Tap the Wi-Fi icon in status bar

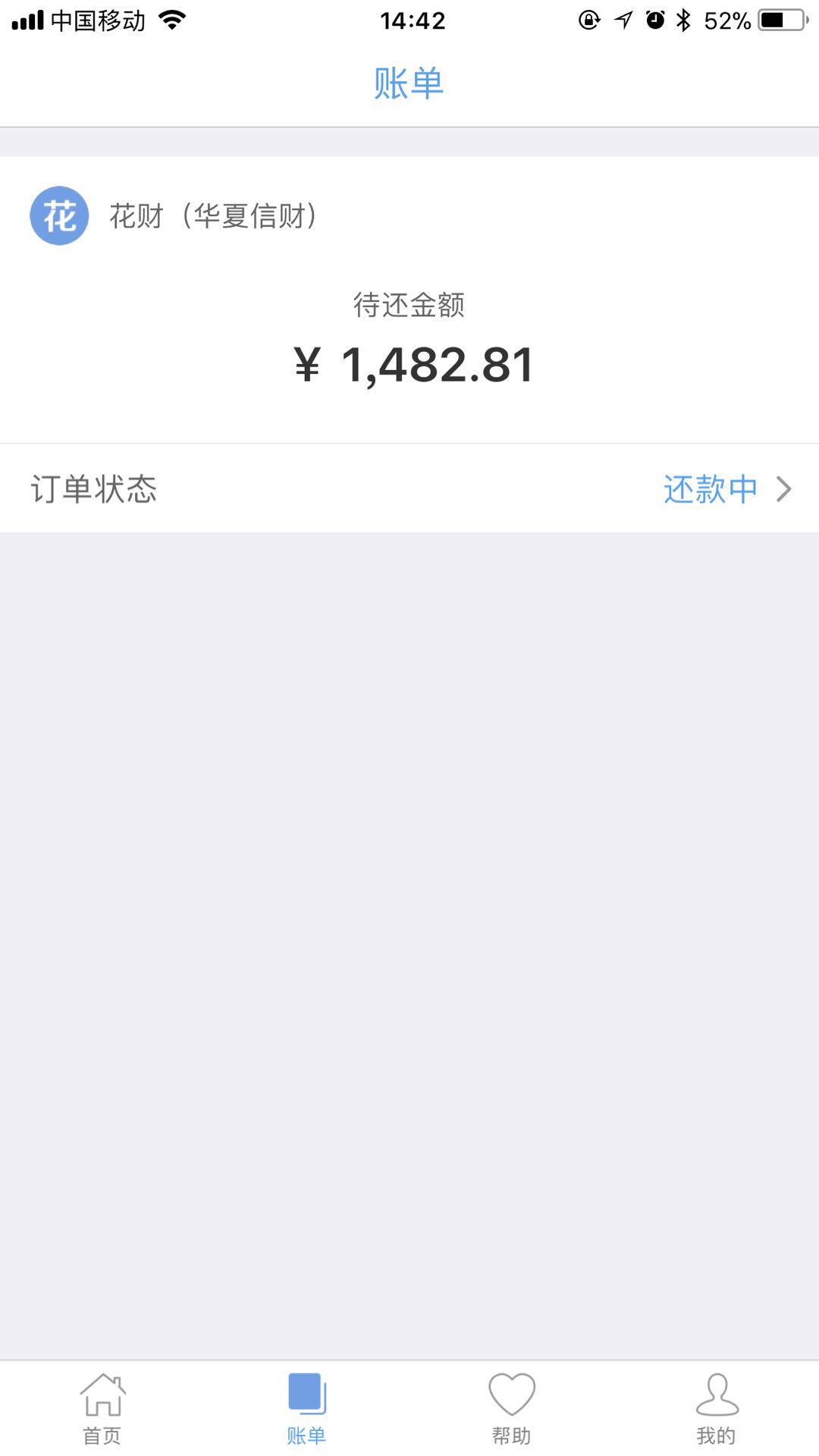[x=173, y=19]
